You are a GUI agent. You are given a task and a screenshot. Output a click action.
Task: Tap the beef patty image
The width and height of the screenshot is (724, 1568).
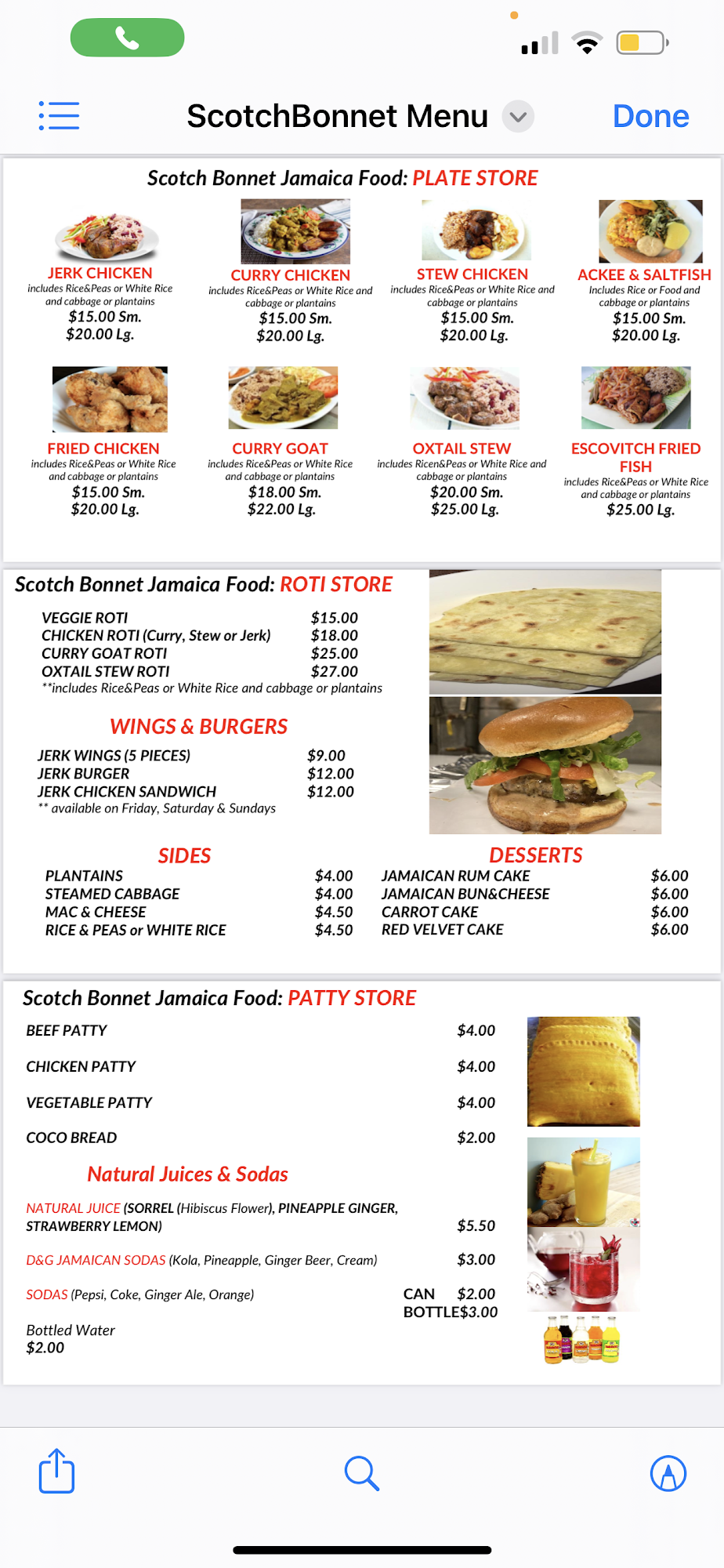click(x=583, y=1071)
